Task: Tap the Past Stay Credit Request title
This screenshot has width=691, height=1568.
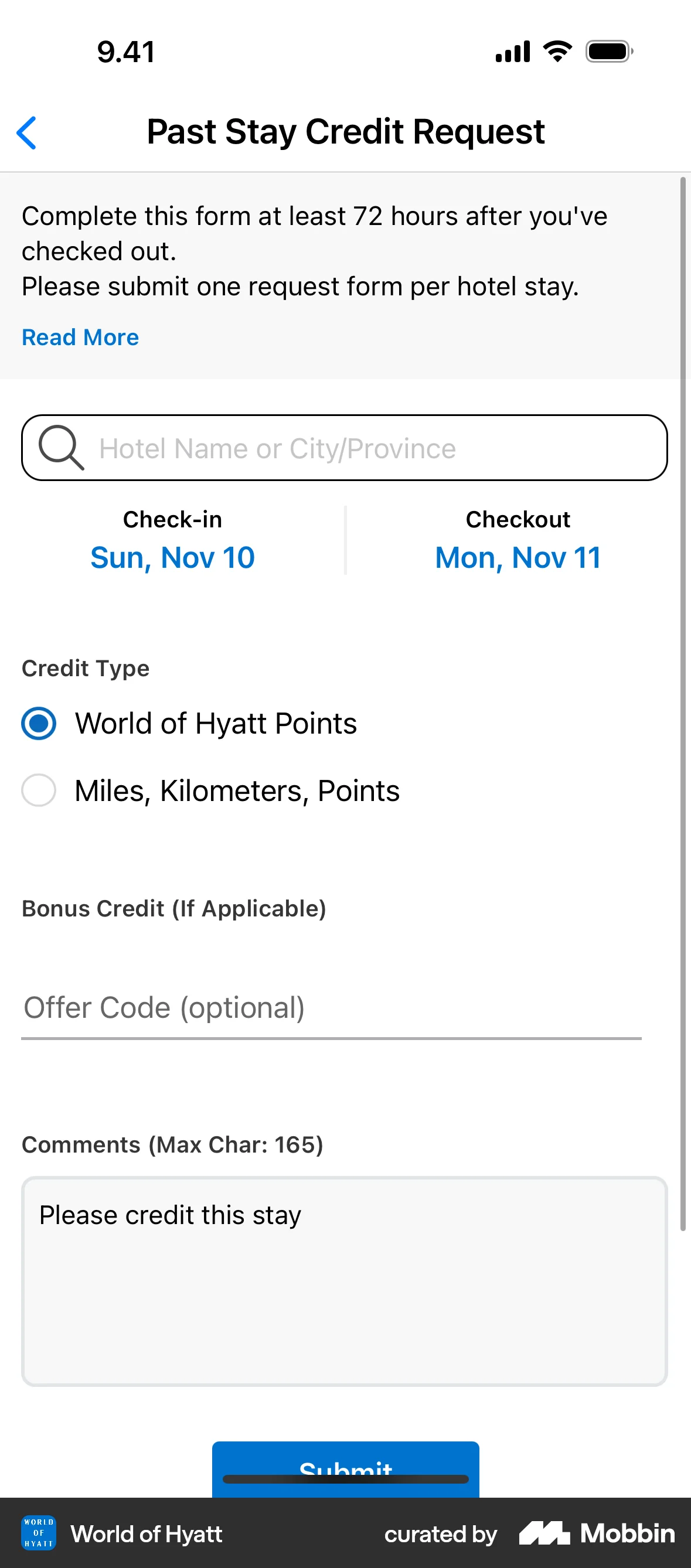Action: [x=345, y=131]
